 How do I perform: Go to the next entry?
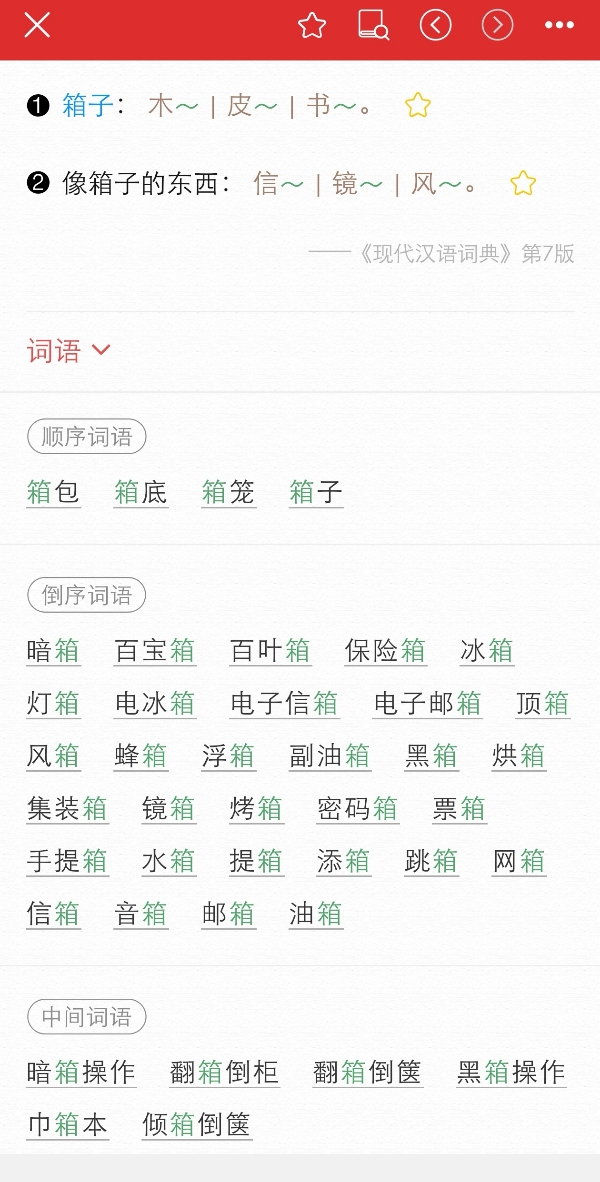click(x=497, y=26)
